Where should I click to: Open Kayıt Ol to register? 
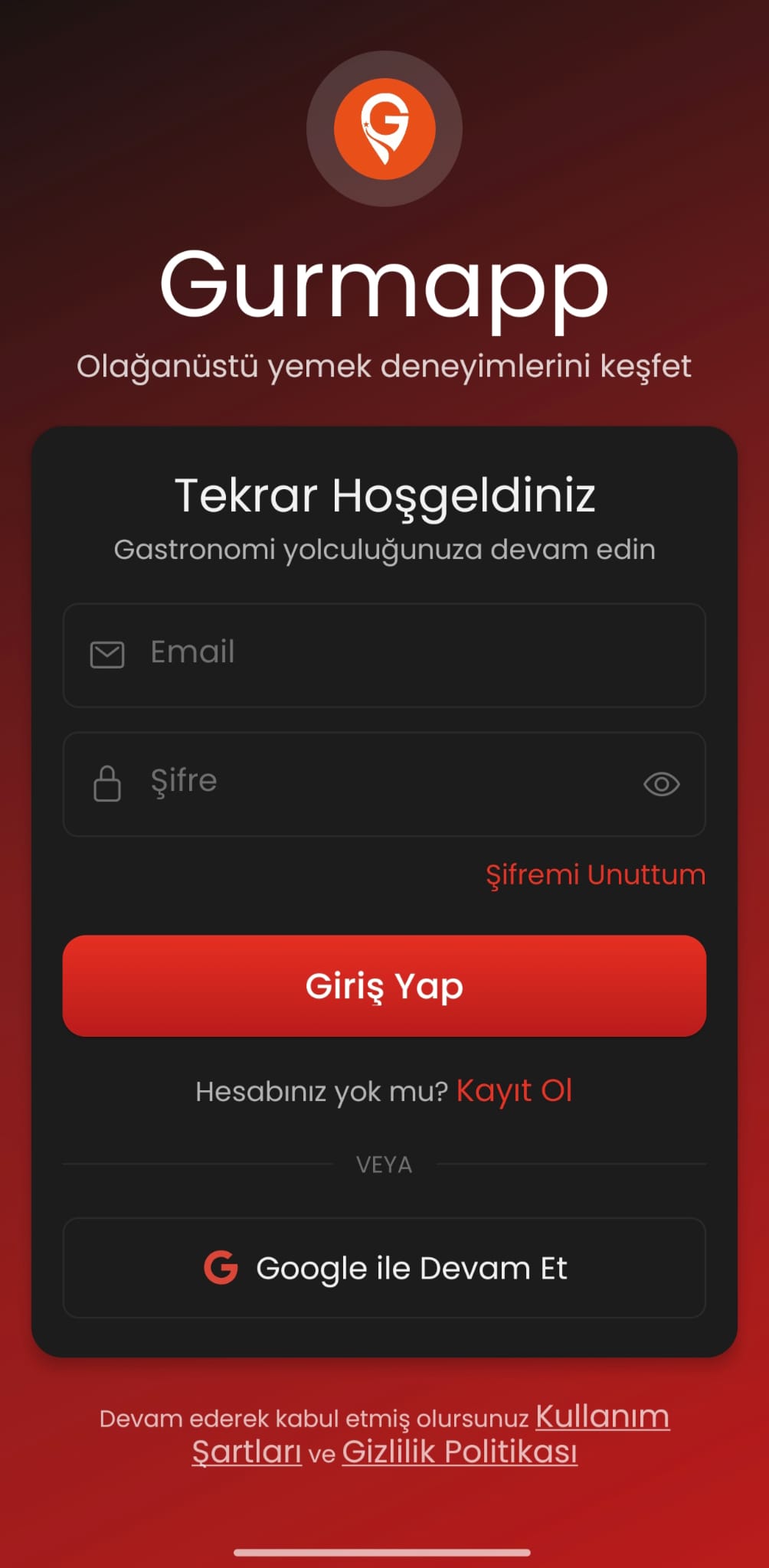click(514, 1090)
